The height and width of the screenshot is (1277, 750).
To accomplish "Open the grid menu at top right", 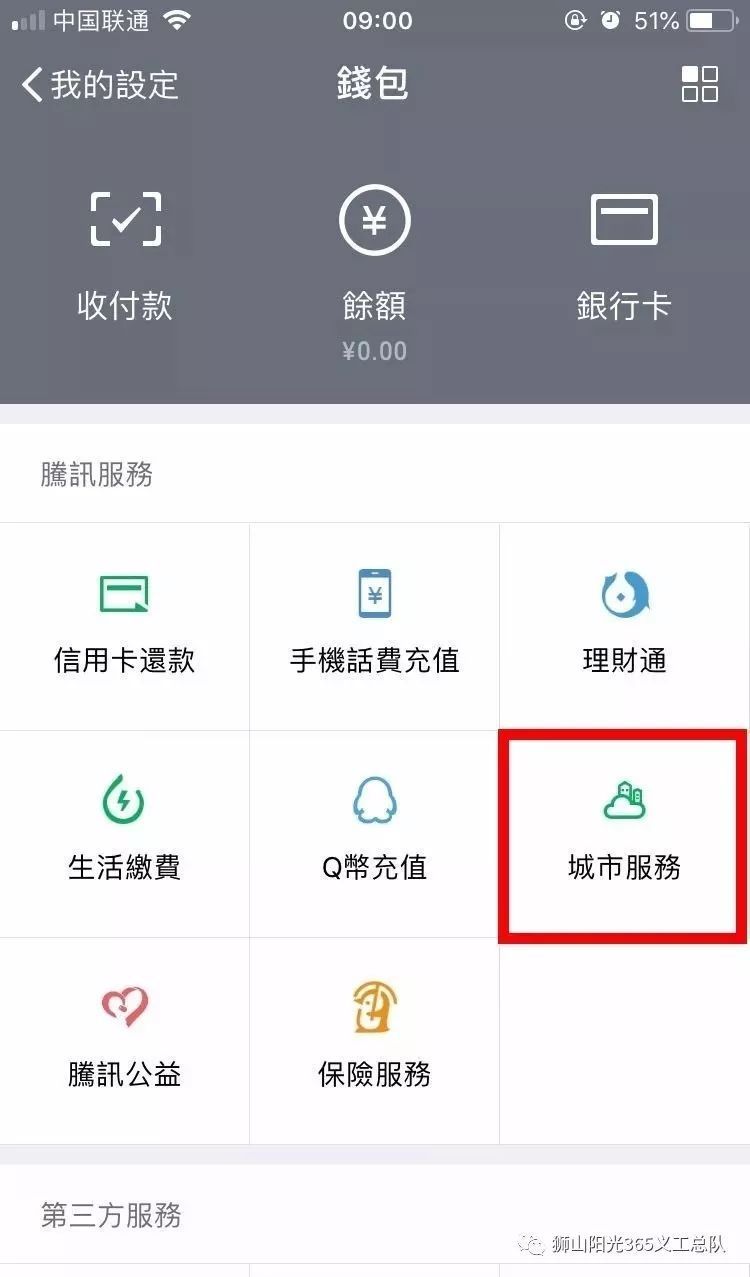I will click(699, 84).
